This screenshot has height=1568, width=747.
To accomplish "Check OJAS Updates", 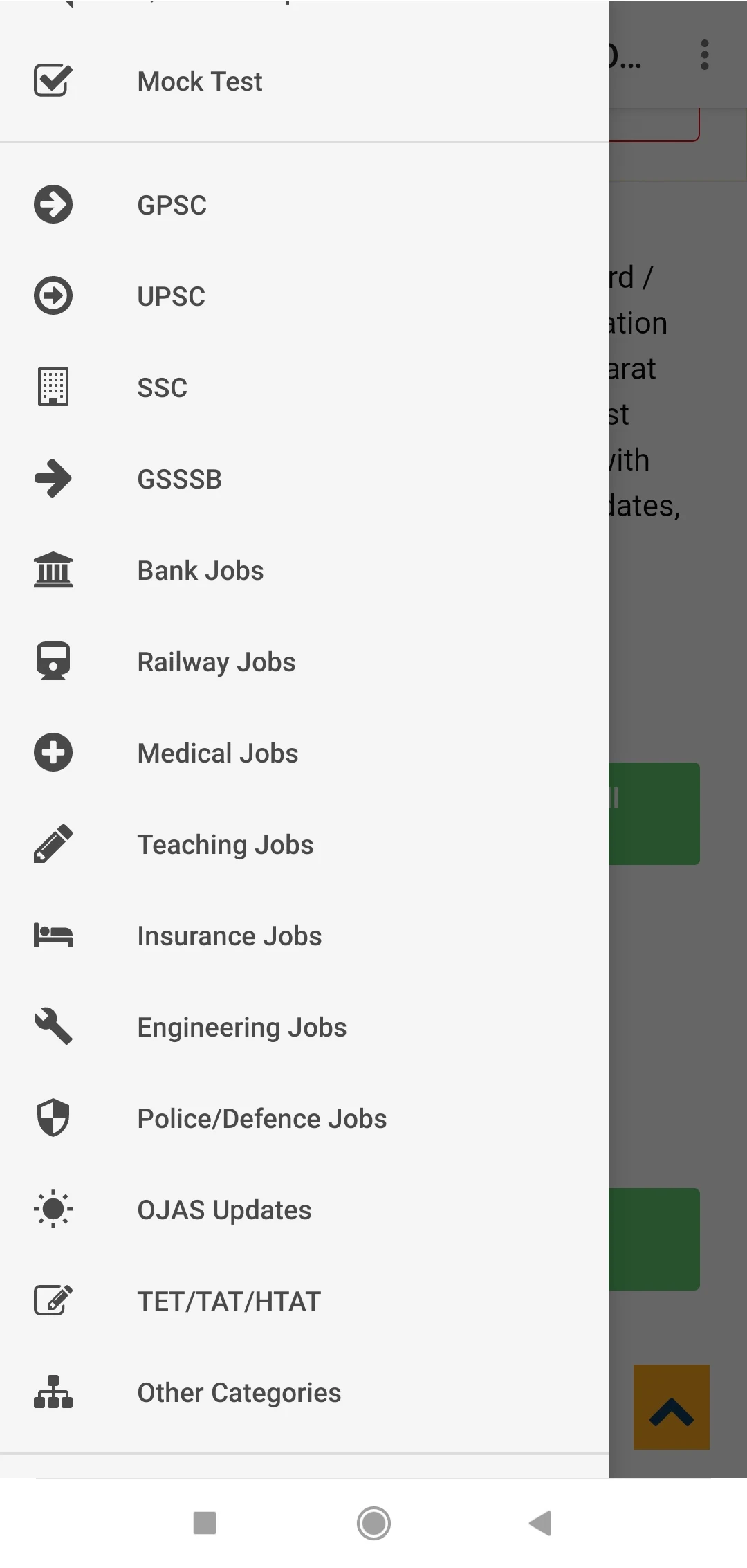I will (x=304, y=1210).
